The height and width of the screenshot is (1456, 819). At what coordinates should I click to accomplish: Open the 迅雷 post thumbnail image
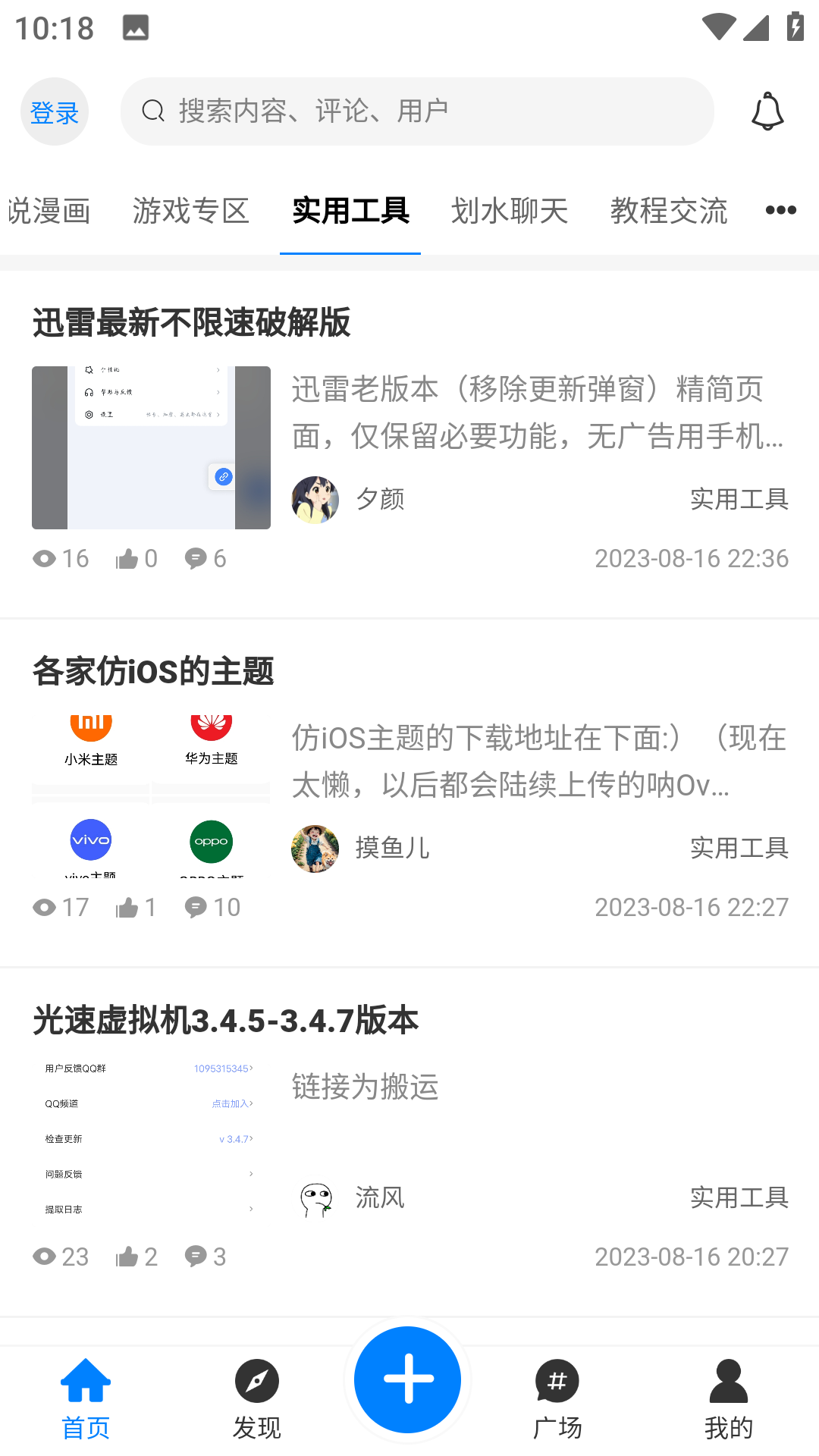[x=151, y=447]
